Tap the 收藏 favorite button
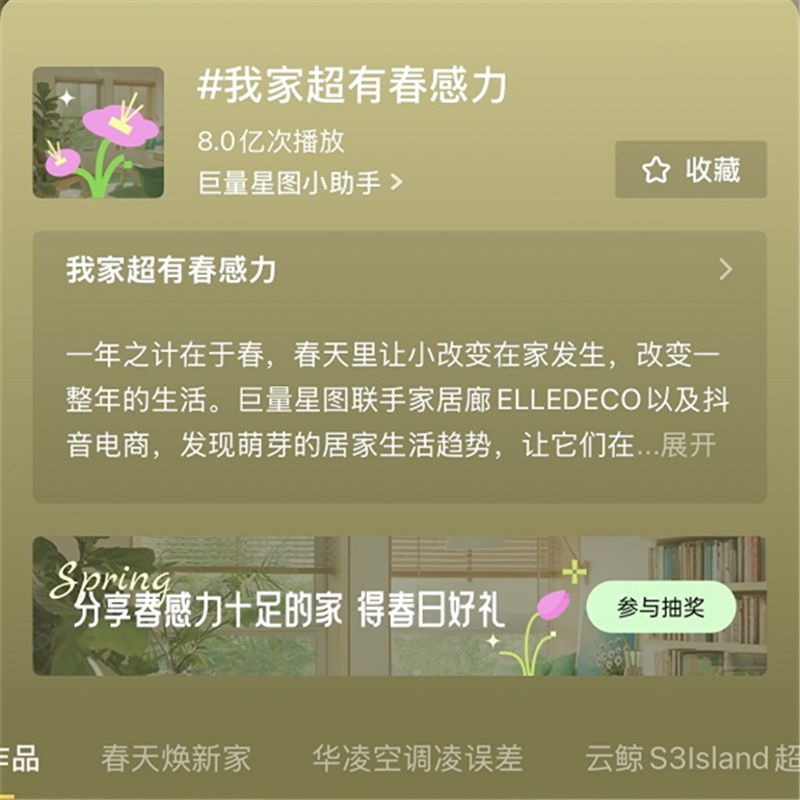The width and height of the screenshot is (800, 800). click(x=690, y=170)
